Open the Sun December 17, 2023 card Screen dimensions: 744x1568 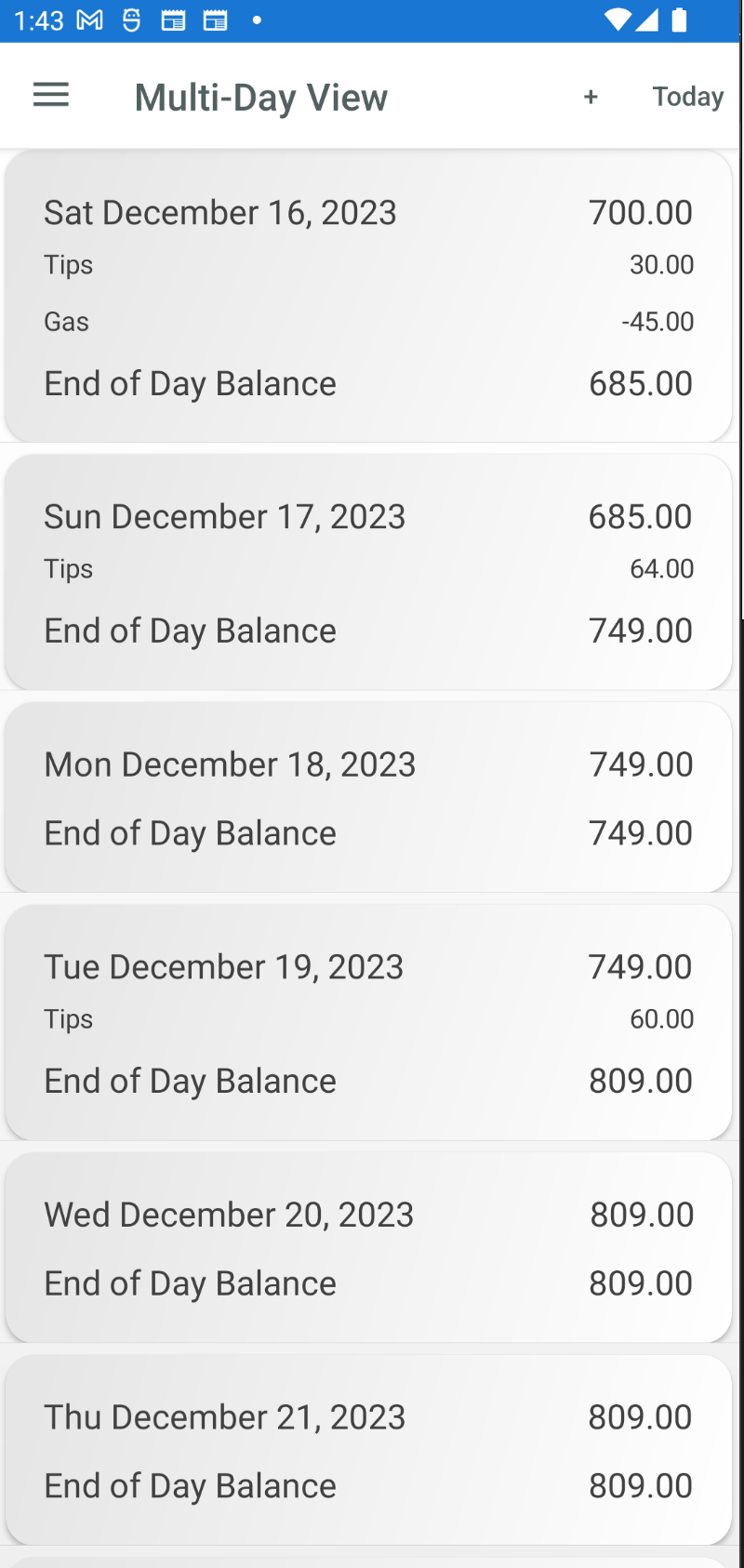[368, 572]
